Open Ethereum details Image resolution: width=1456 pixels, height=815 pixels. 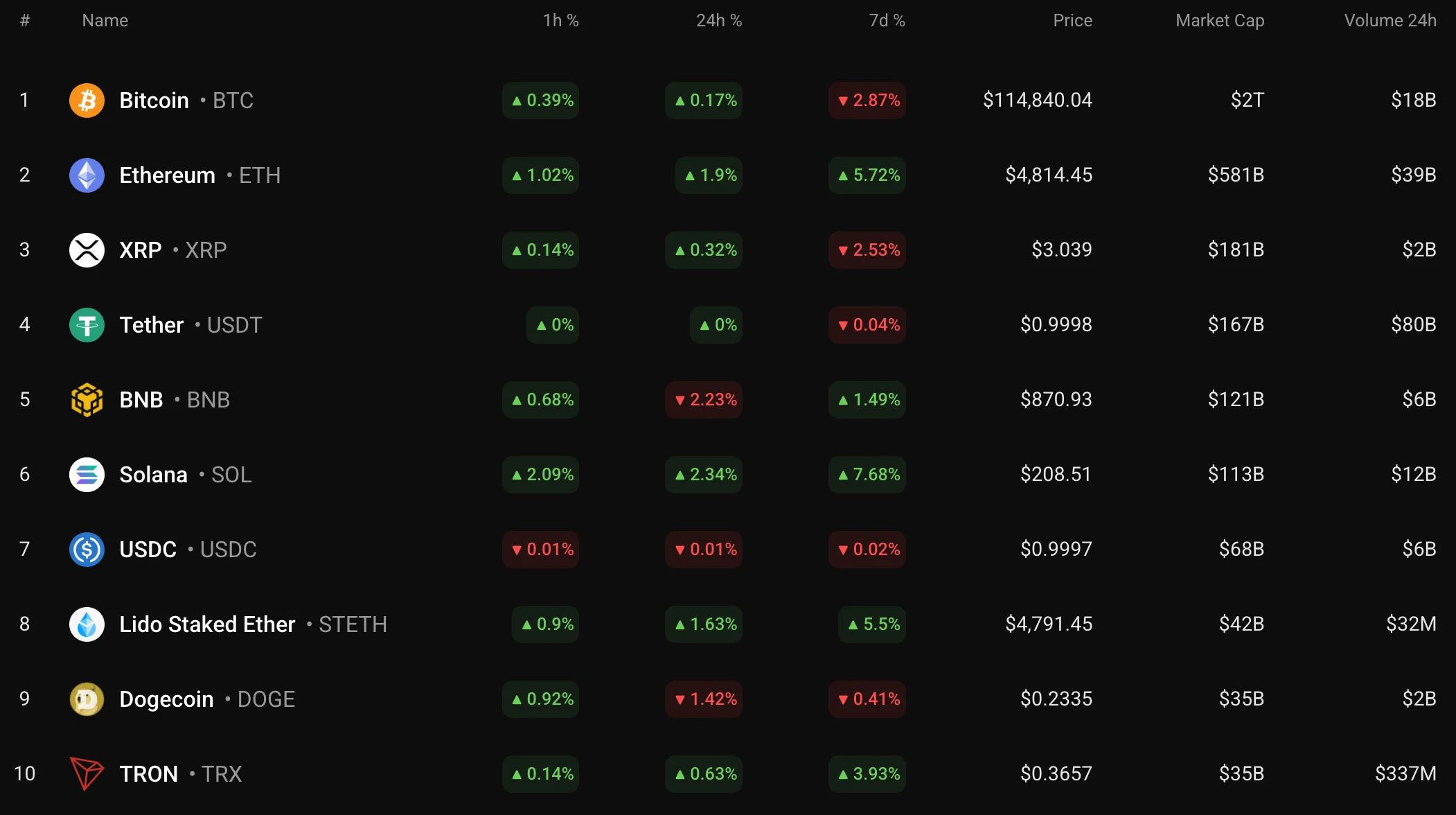pyautogui.click(x=167, y=175)
